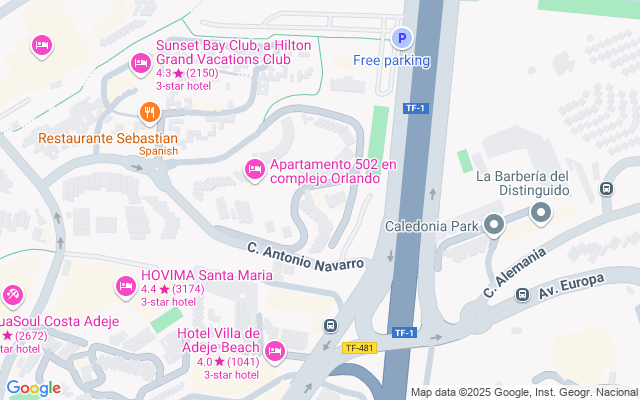Viewport: 640px width, 400px height.
Task: Open the AquaSoul Costa Adeje marker
Action: (13, 296)
